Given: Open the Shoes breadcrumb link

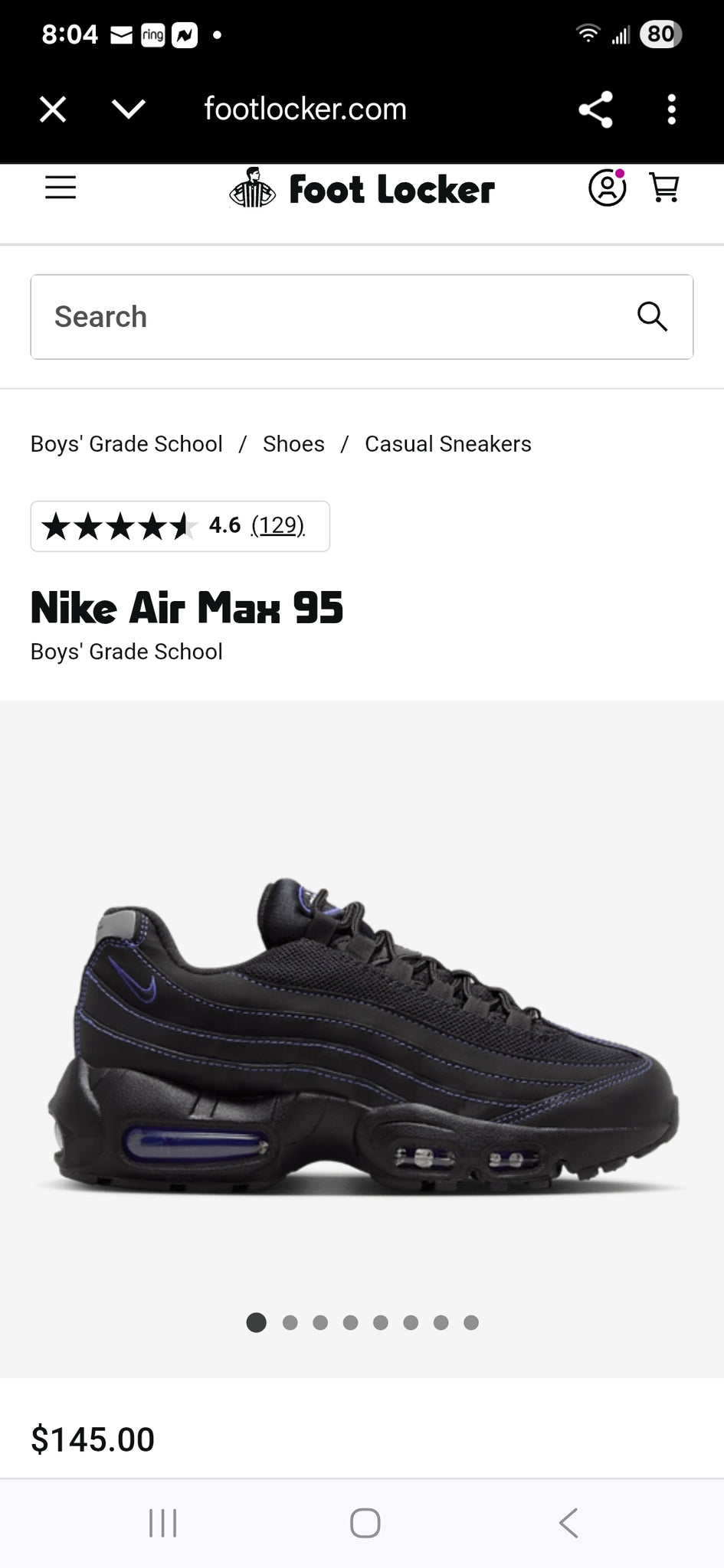Looking at the screenshot, I should 293,444.
